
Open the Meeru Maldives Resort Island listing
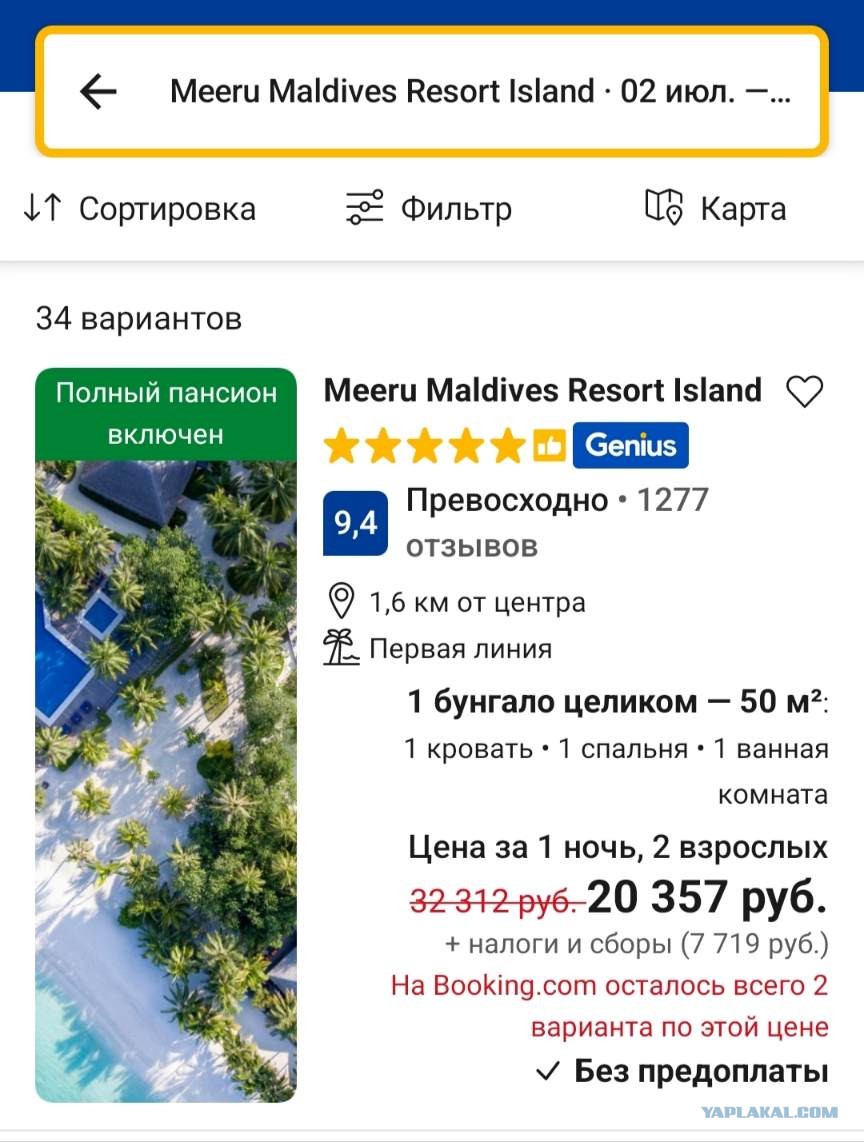(542, 390)
